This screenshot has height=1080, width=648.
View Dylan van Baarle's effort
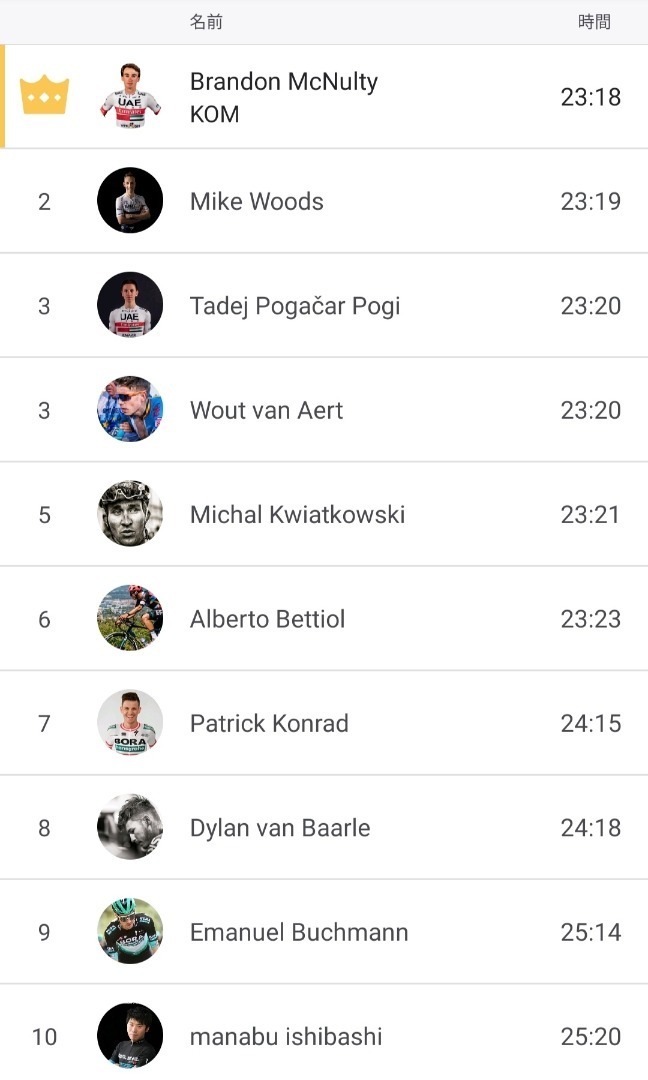click(x=324, y=827)
